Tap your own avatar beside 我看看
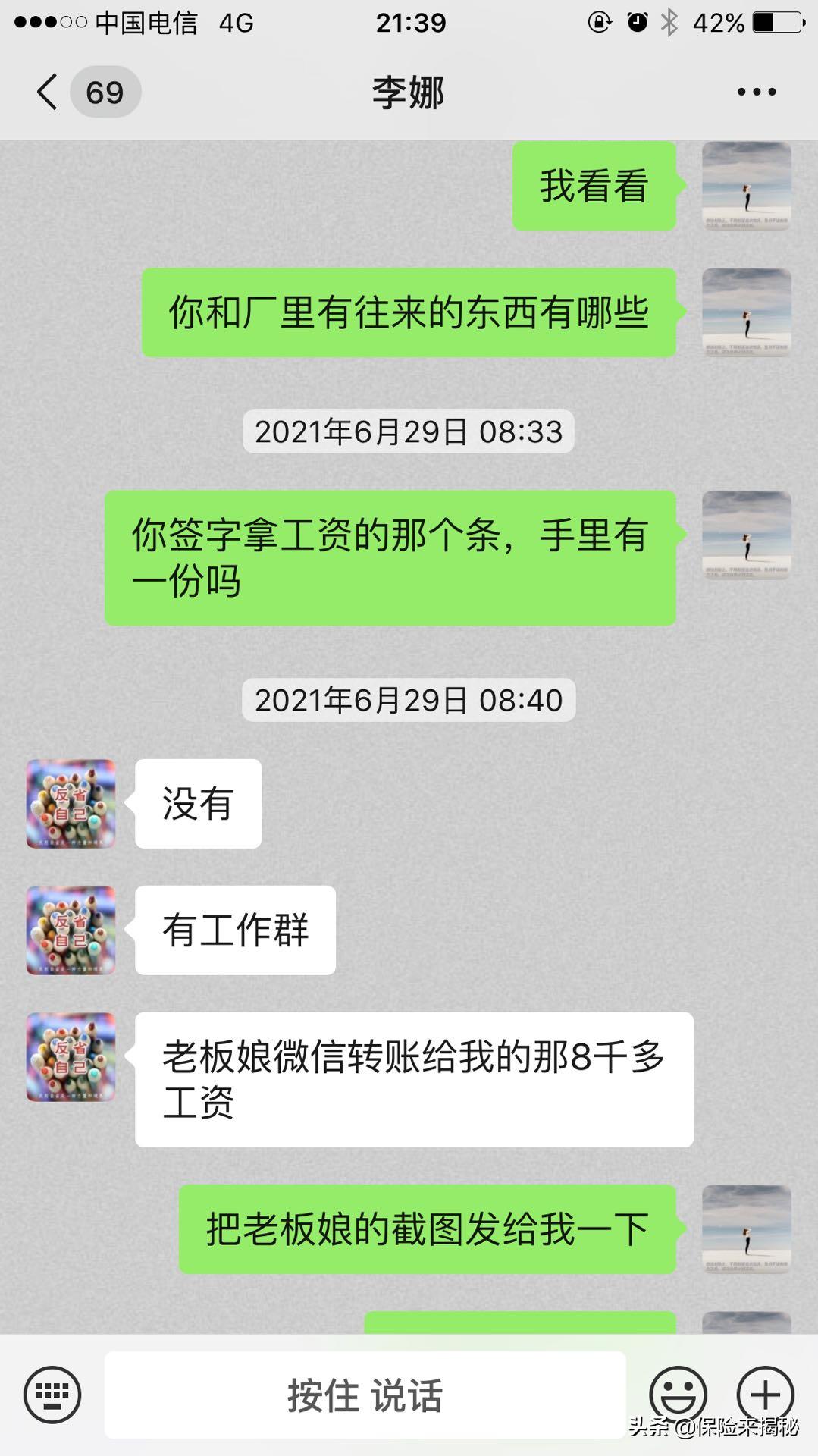The height and width of the screenshot is (1456, 818). [x=747, y=186]
